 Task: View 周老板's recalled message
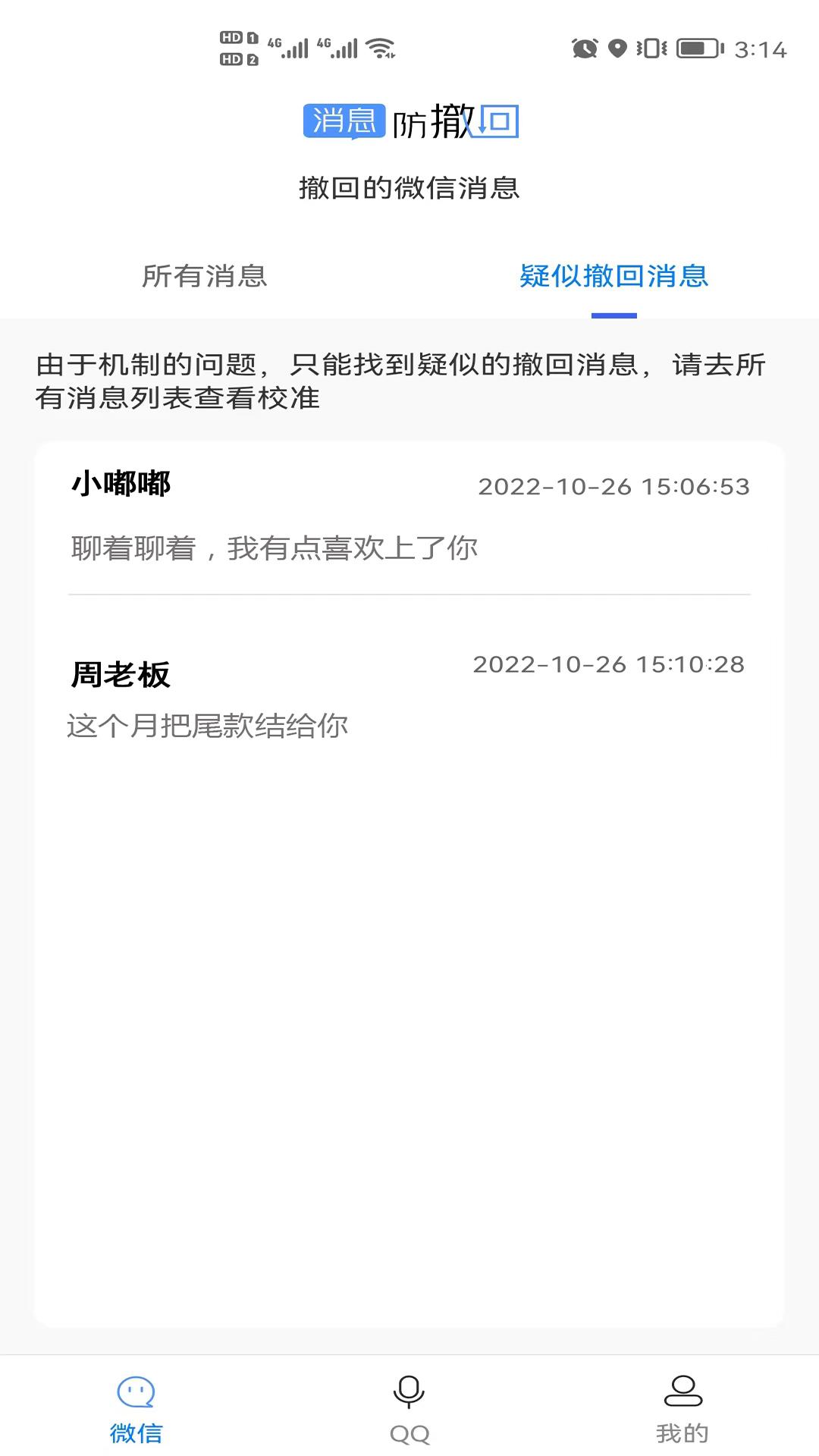coord(409,698)
